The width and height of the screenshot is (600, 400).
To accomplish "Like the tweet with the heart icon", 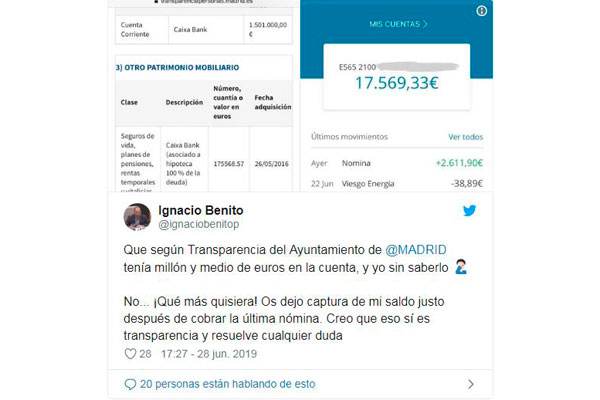I will tap(128, 354).
